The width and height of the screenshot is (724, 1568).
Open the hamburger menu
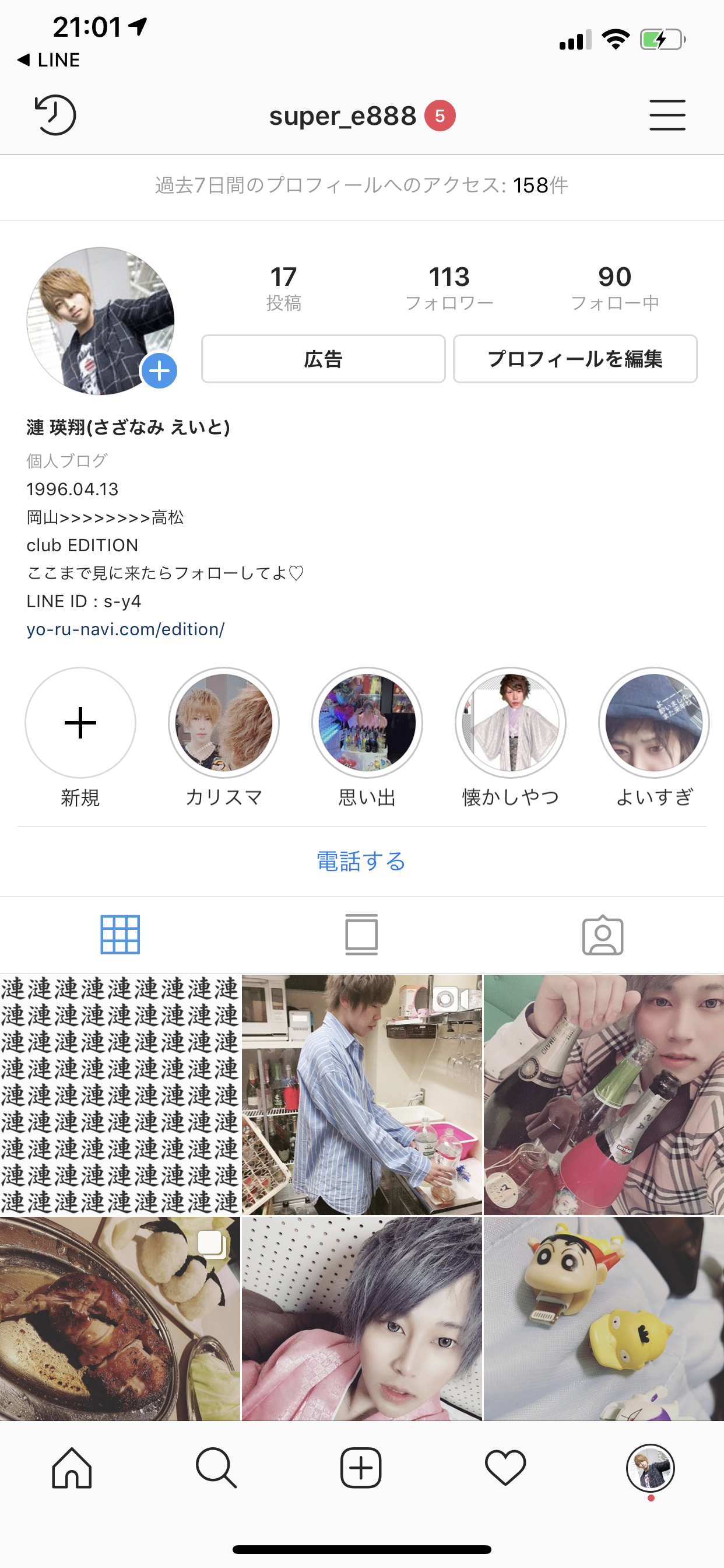click(667, 115)
